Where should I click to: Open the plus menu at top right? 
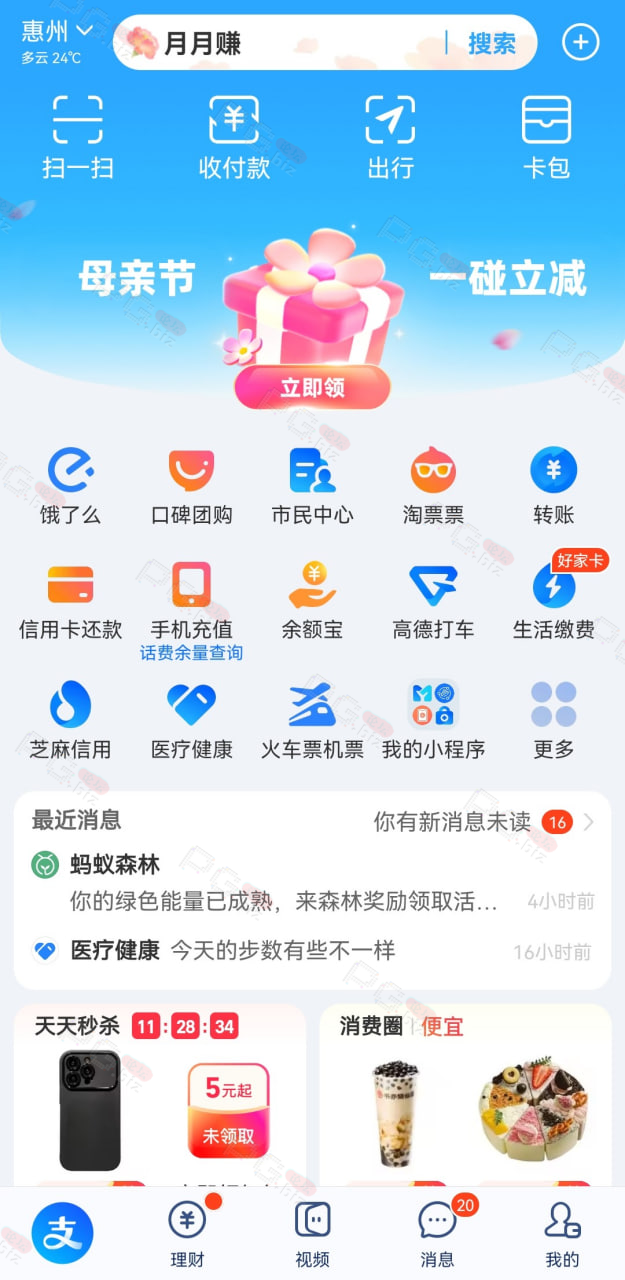581,42
